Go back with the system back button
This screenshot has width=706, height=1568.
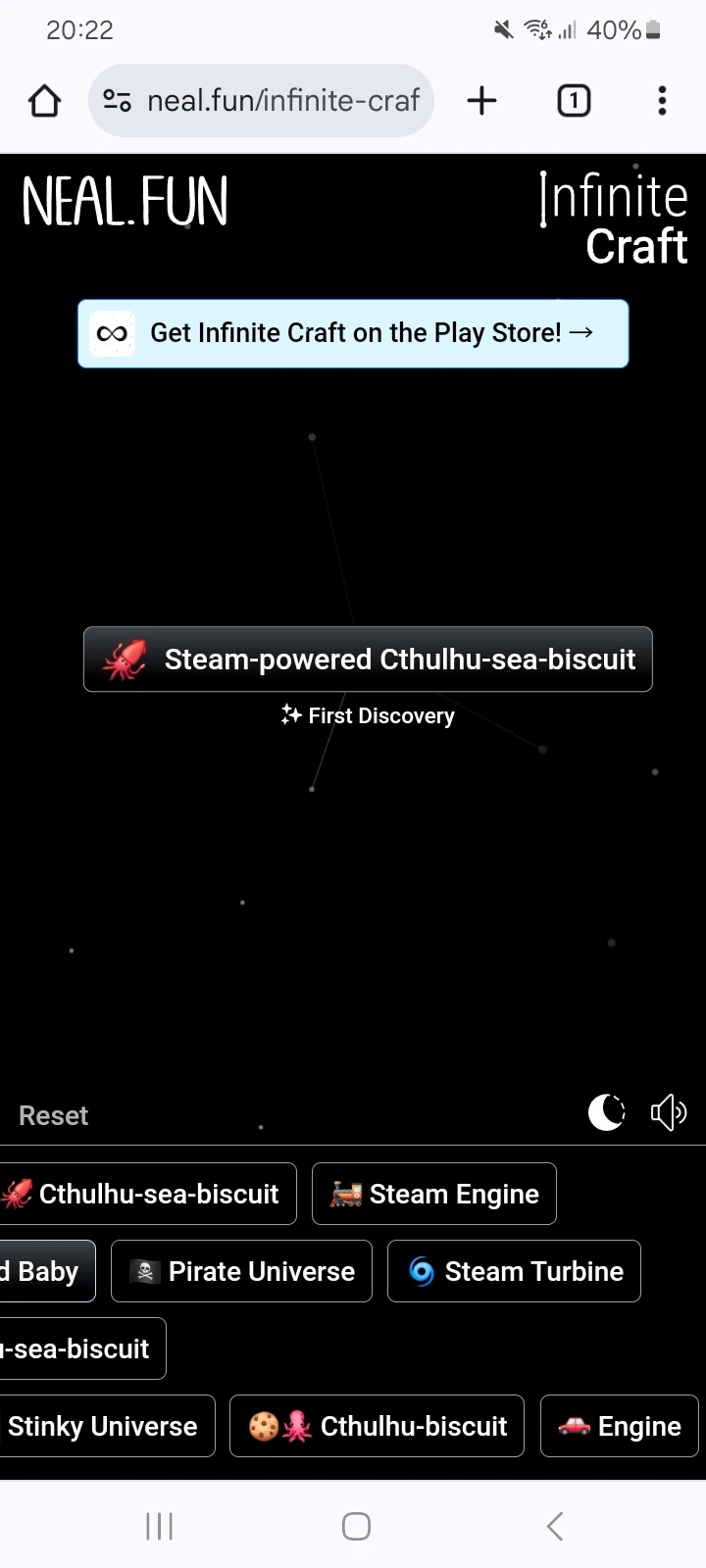(554, 1526)
